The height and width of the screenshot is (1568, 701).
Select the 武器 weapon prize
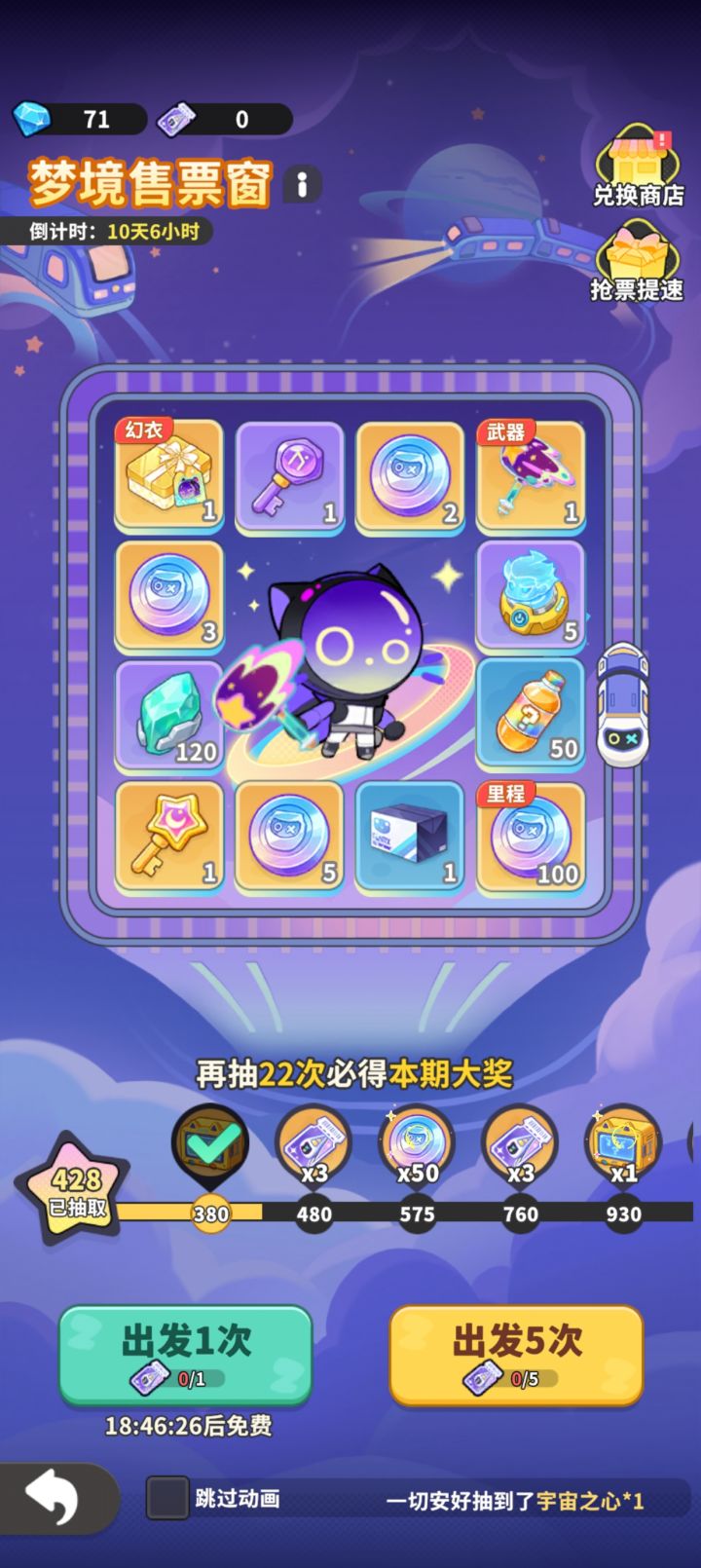pyautogui.click(x=531, y=475)
